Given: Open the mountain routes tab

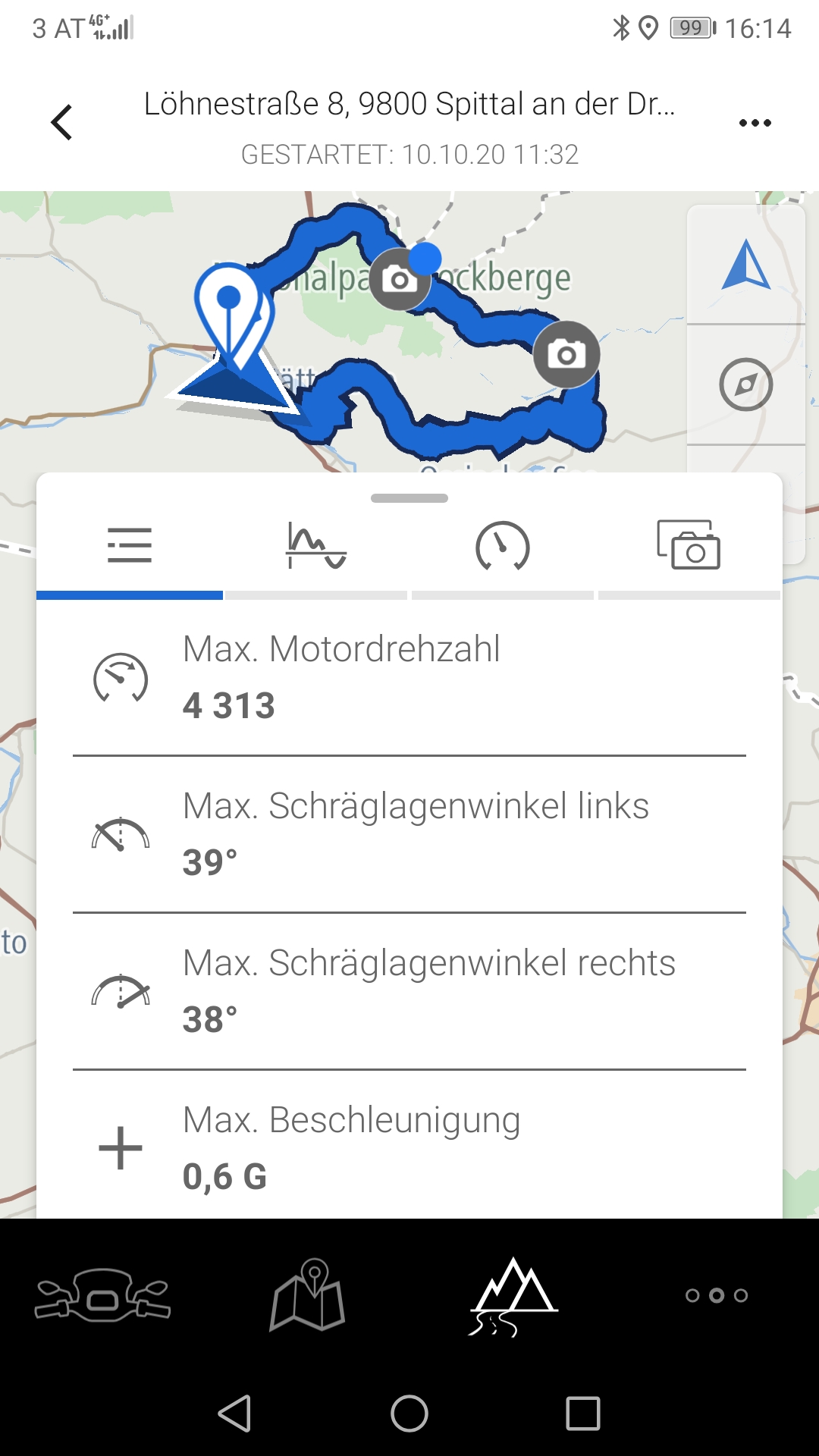Looking at the screenshot, I should [513, 1295].
